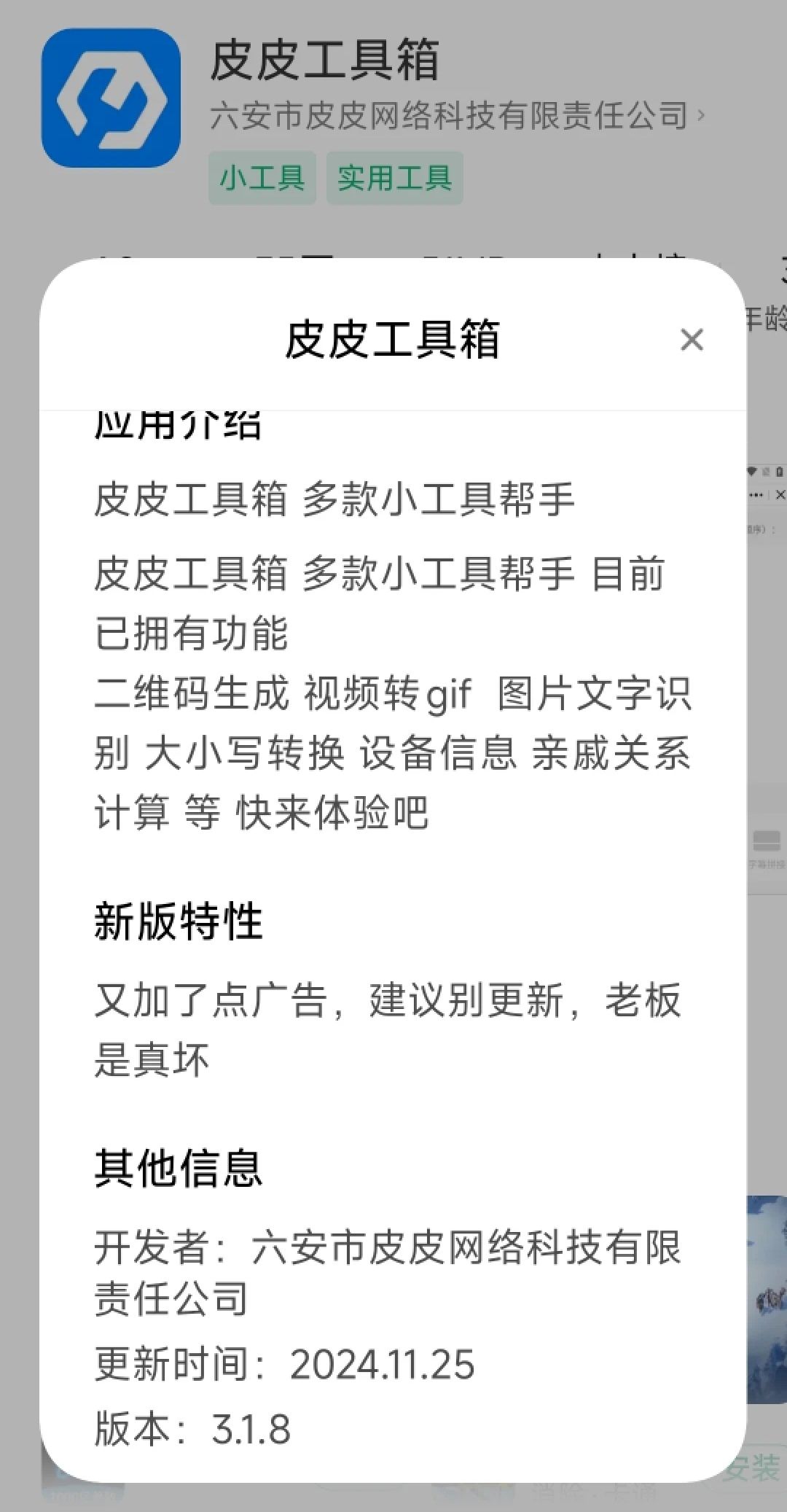This screenshot has height=1512, width=787.
Task: Select the 实用工具 tag
Action: 394,178
